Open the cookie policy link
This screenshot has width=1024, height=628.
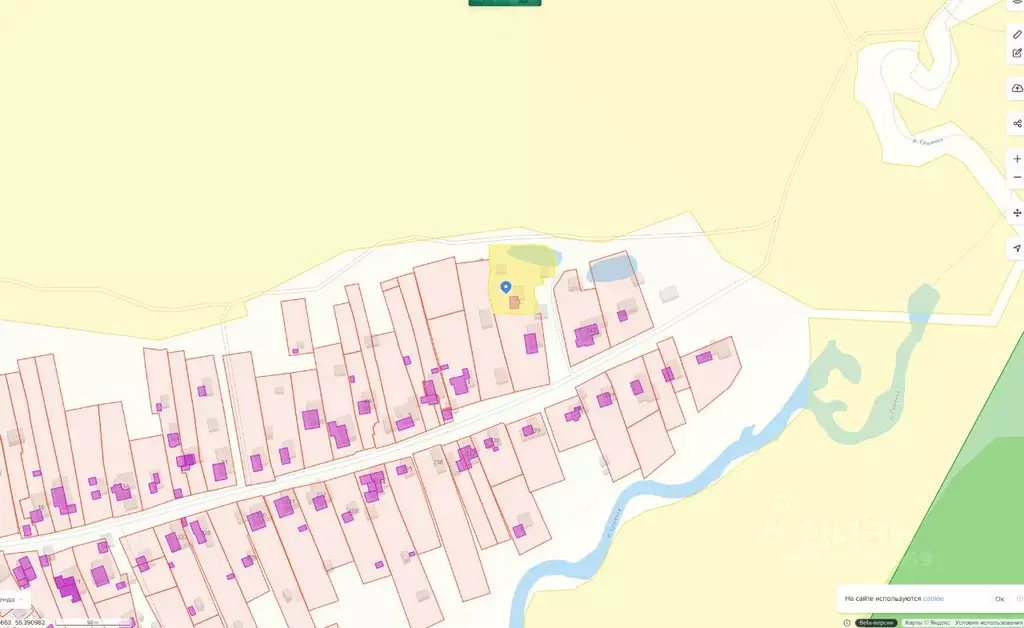pos(933,598)
